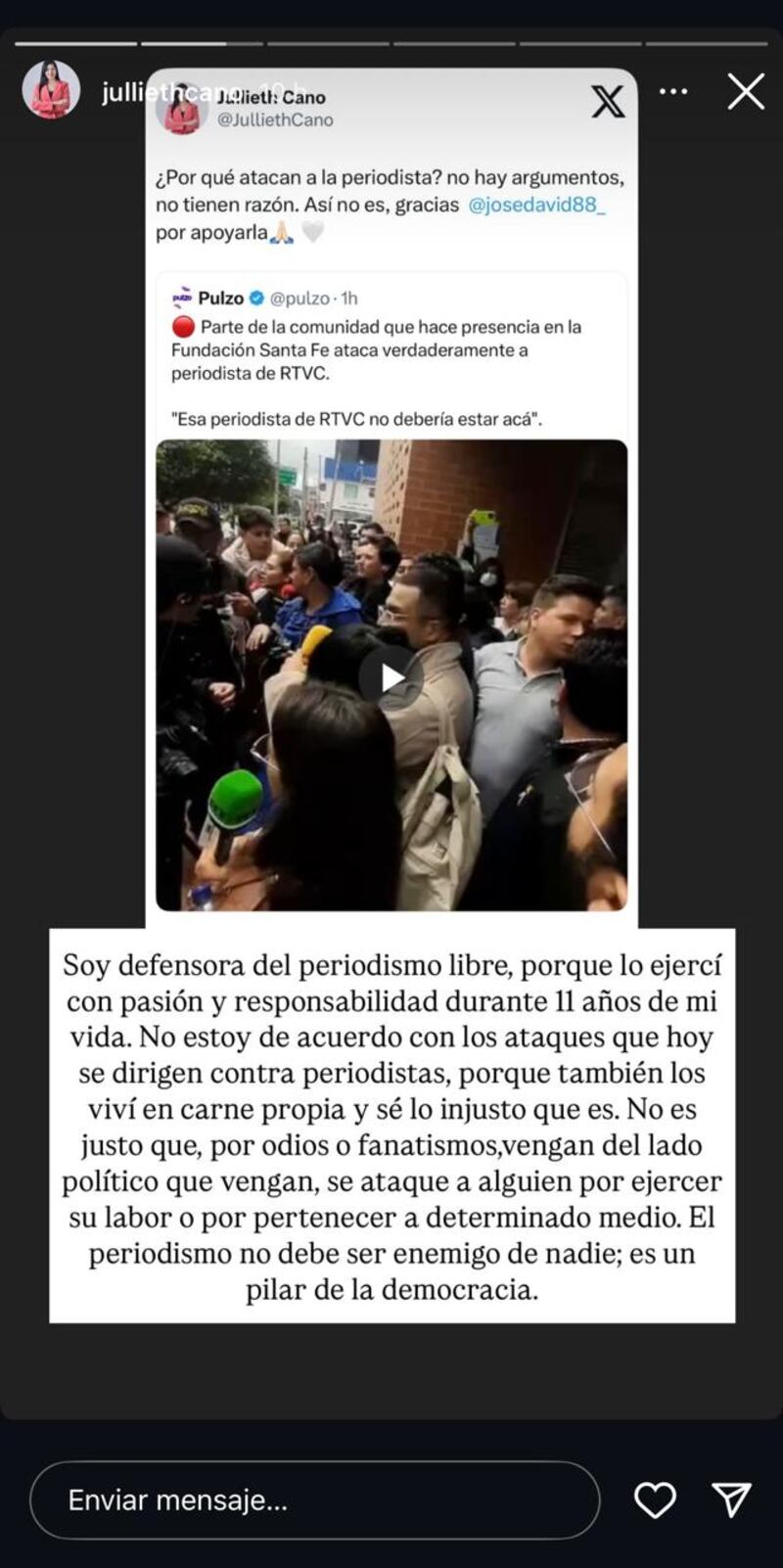Open the story options menu

point(673,92)
